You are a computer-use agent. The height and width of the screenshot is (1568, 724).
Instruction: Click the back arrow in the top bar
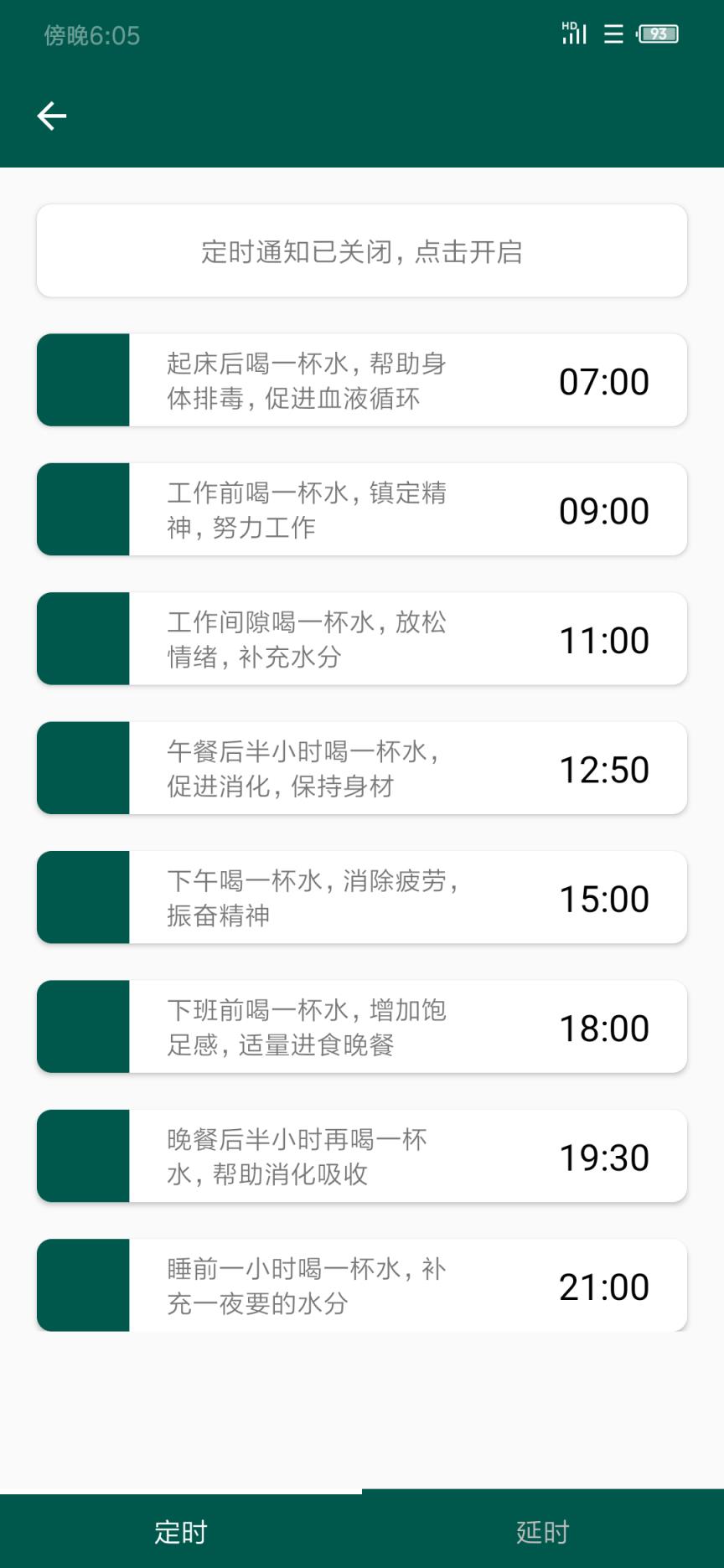pos(52,115)
